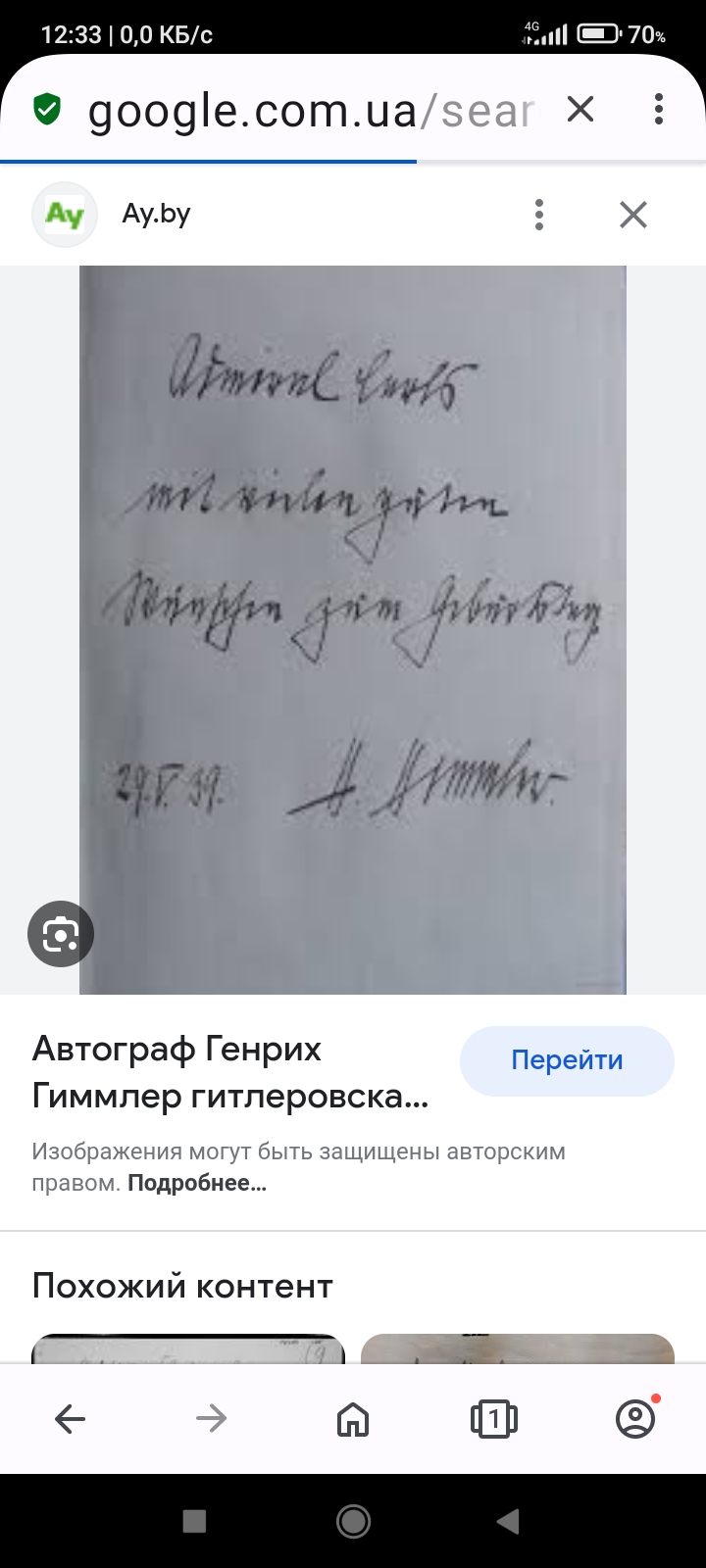
Task: Go back to the previous page
Action: [71, 1418]
